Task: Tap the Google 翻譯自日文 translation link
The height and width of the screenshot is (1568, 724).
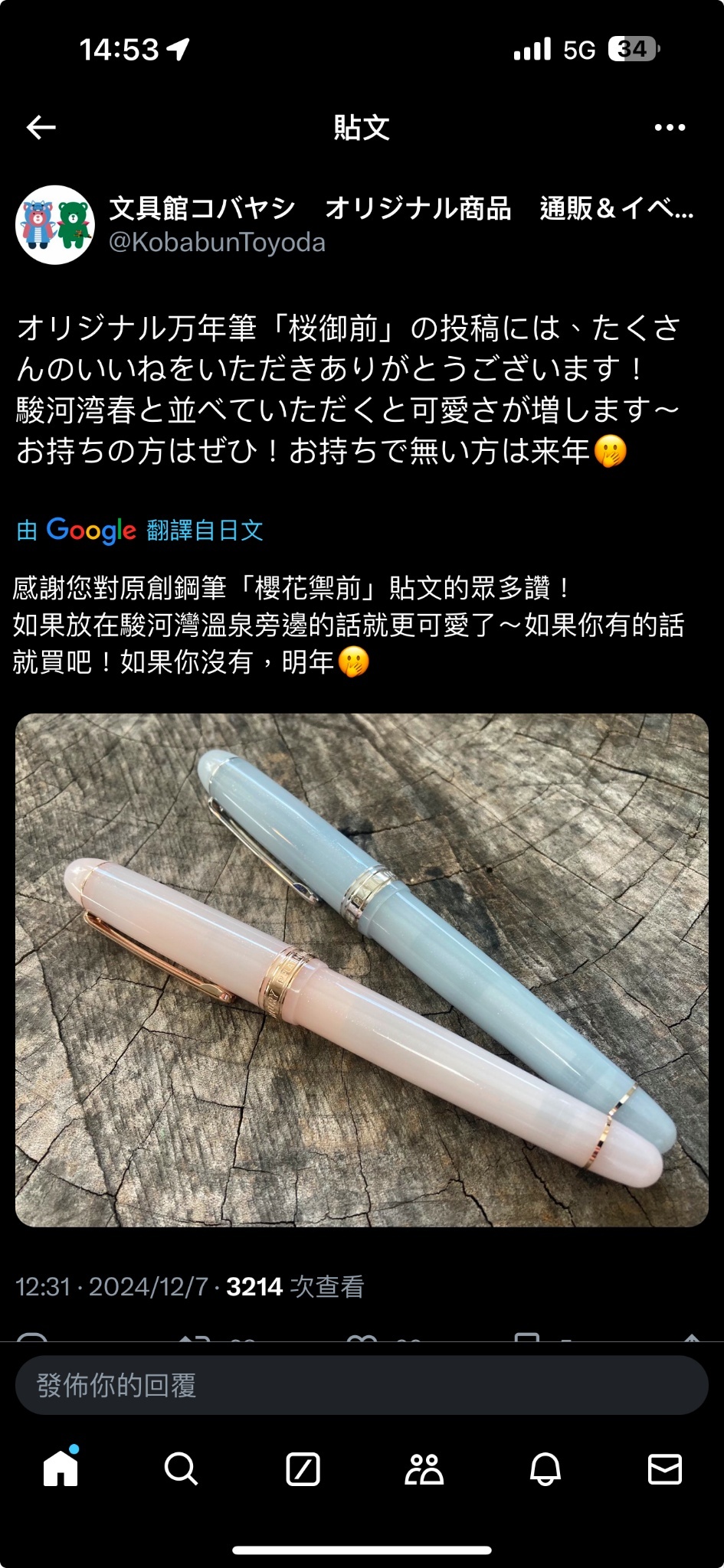Action: point(140,530)
